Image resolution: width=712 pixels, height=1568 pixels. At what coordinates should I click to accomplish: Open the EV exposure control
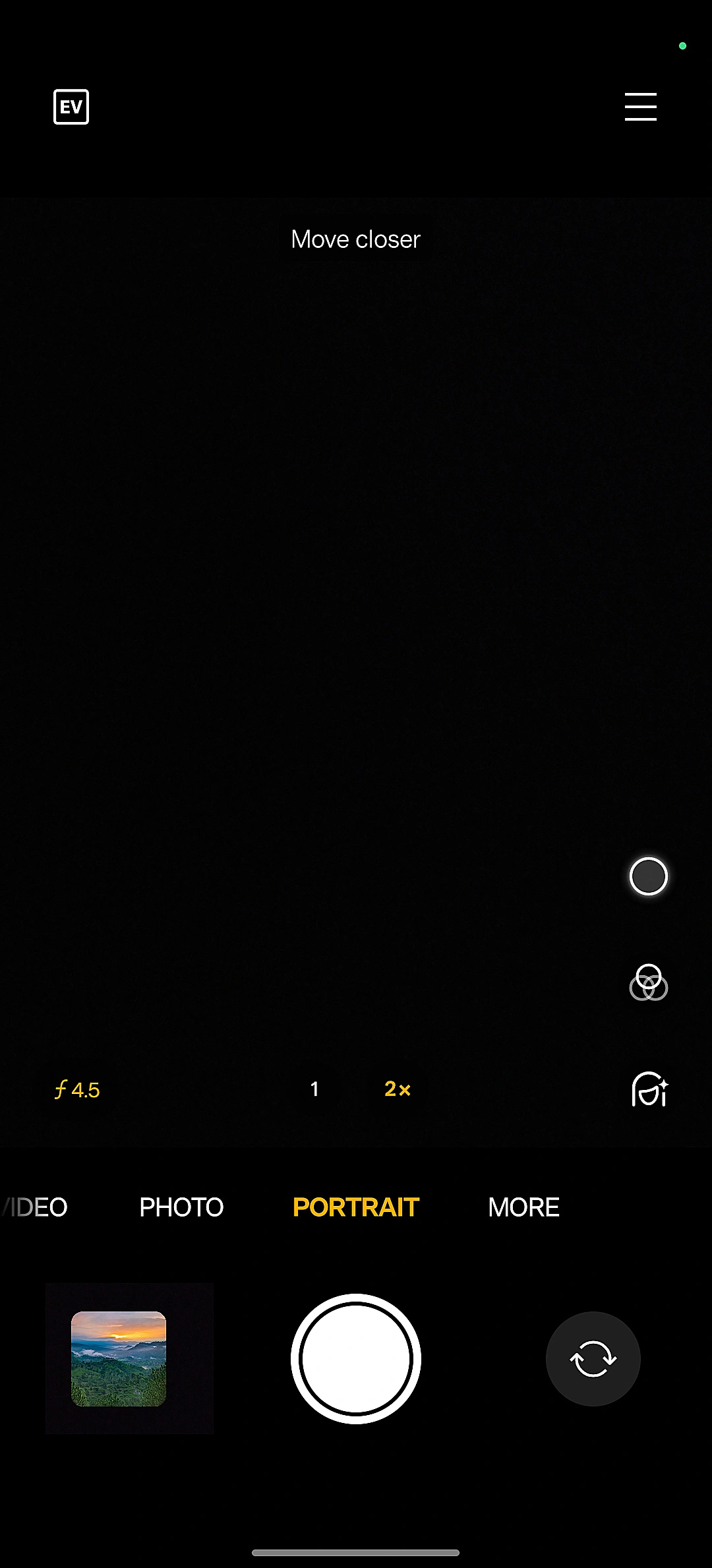[x=71, y=107]
